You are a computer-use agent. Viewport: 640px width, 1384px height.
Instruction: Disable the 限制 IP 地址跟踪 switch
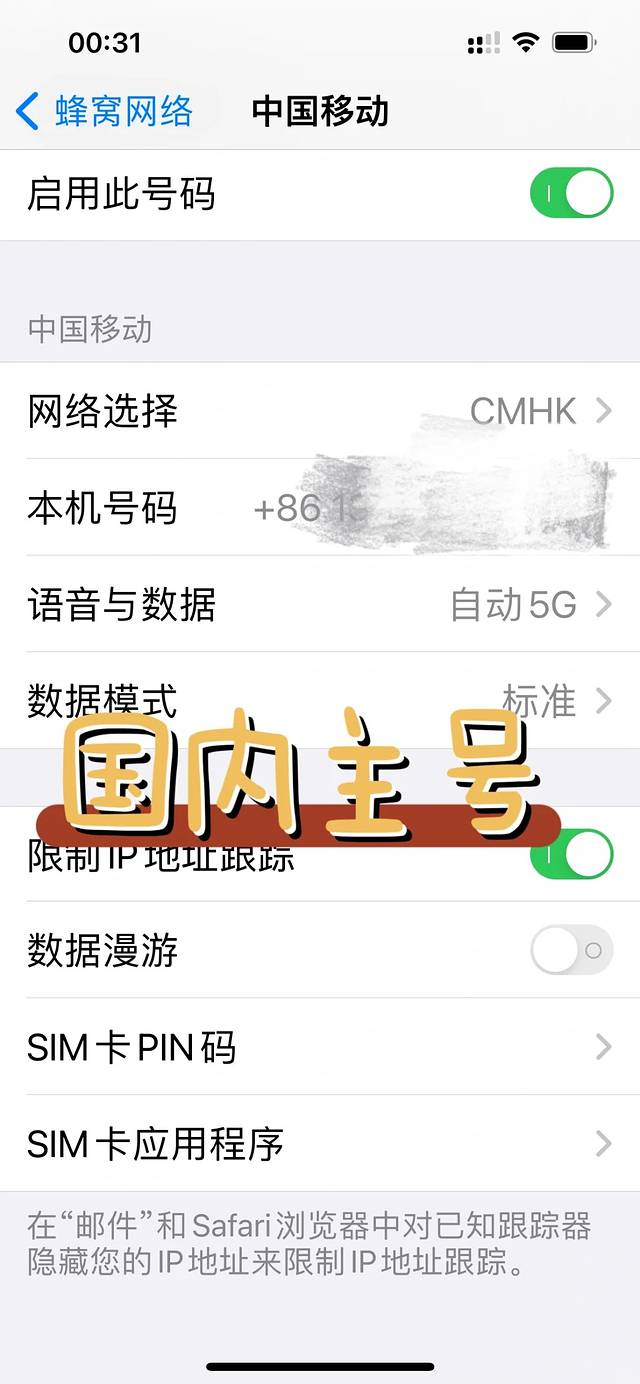[573, 853]
